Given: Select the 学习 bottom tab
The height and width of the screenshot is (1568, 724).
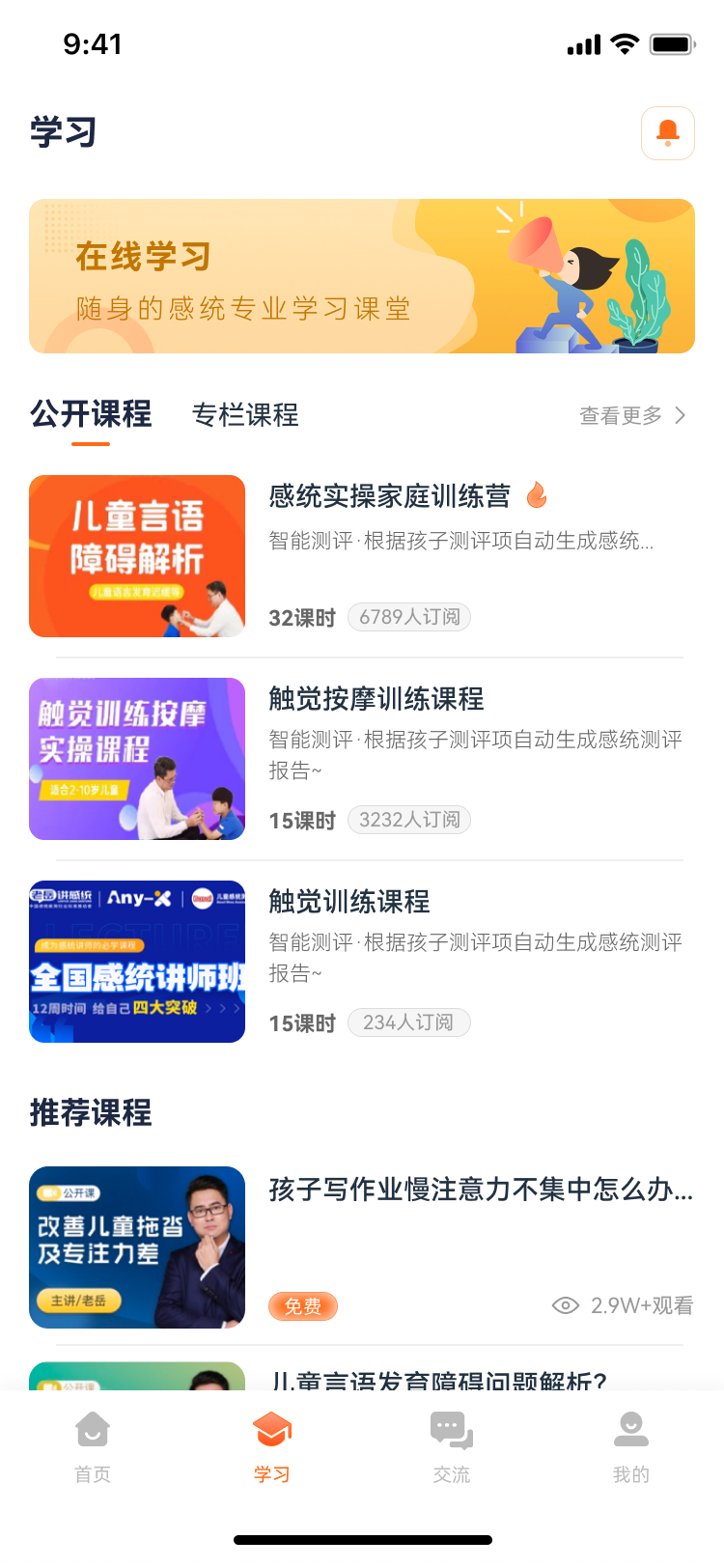Looking at the screenshot, I should coord(272,1446).
